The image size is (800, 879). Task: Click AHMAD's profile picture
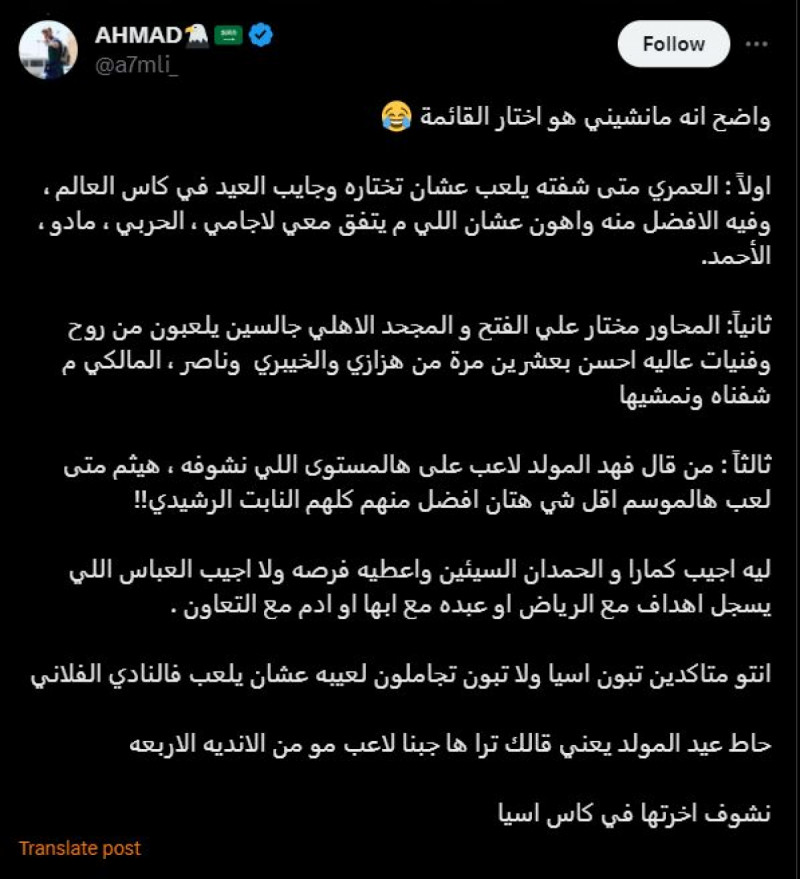click(48, 44)
